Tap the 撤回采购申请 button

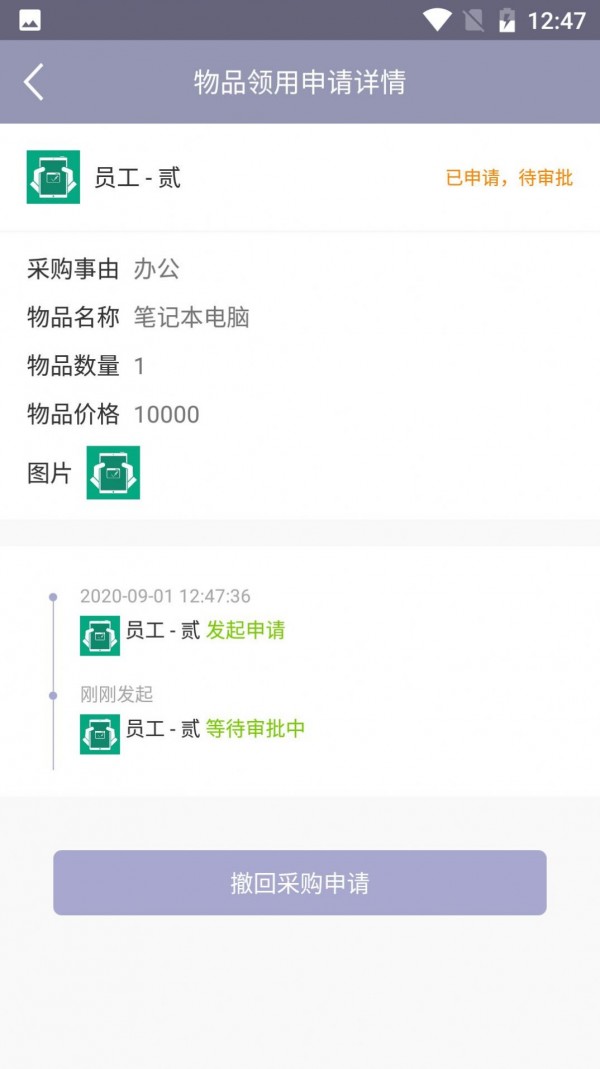tap(300, 883)
